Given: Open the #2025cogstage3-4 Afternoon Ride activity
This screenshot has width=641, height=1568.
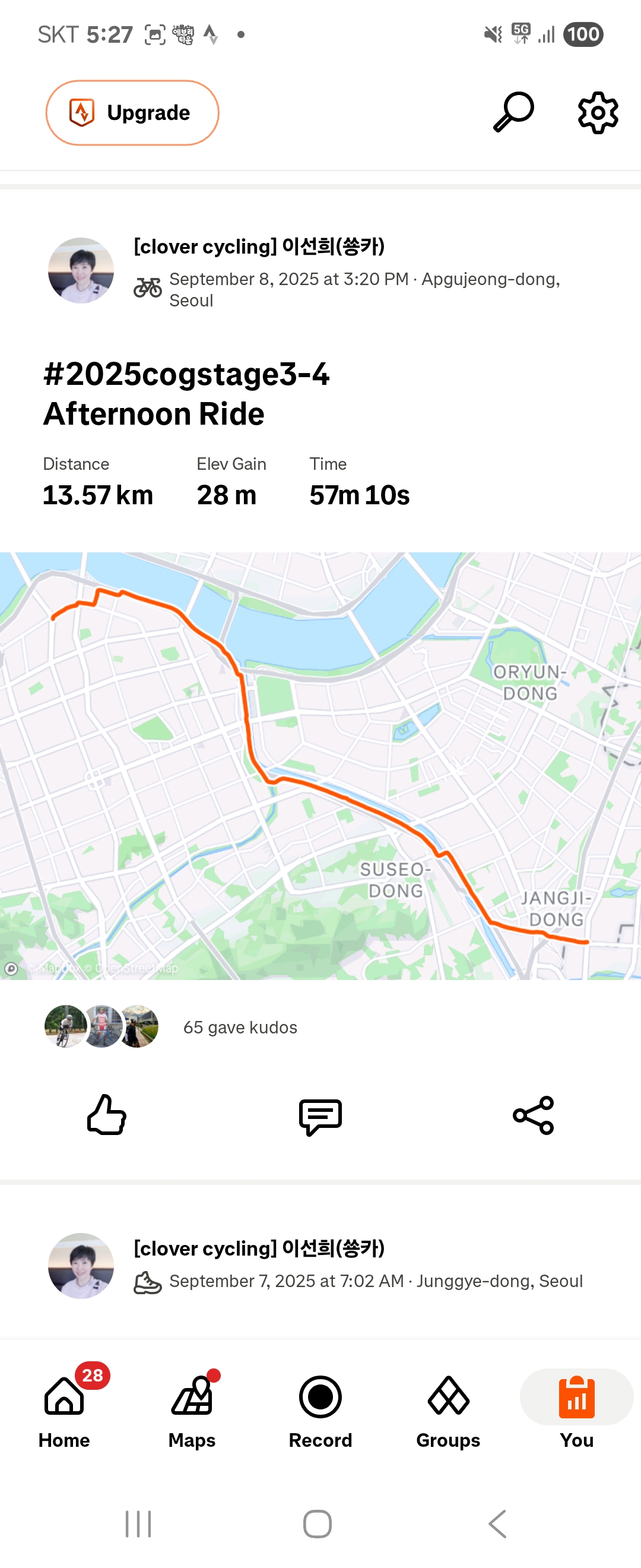Looking at the screenshot, I should coord(186,394).
